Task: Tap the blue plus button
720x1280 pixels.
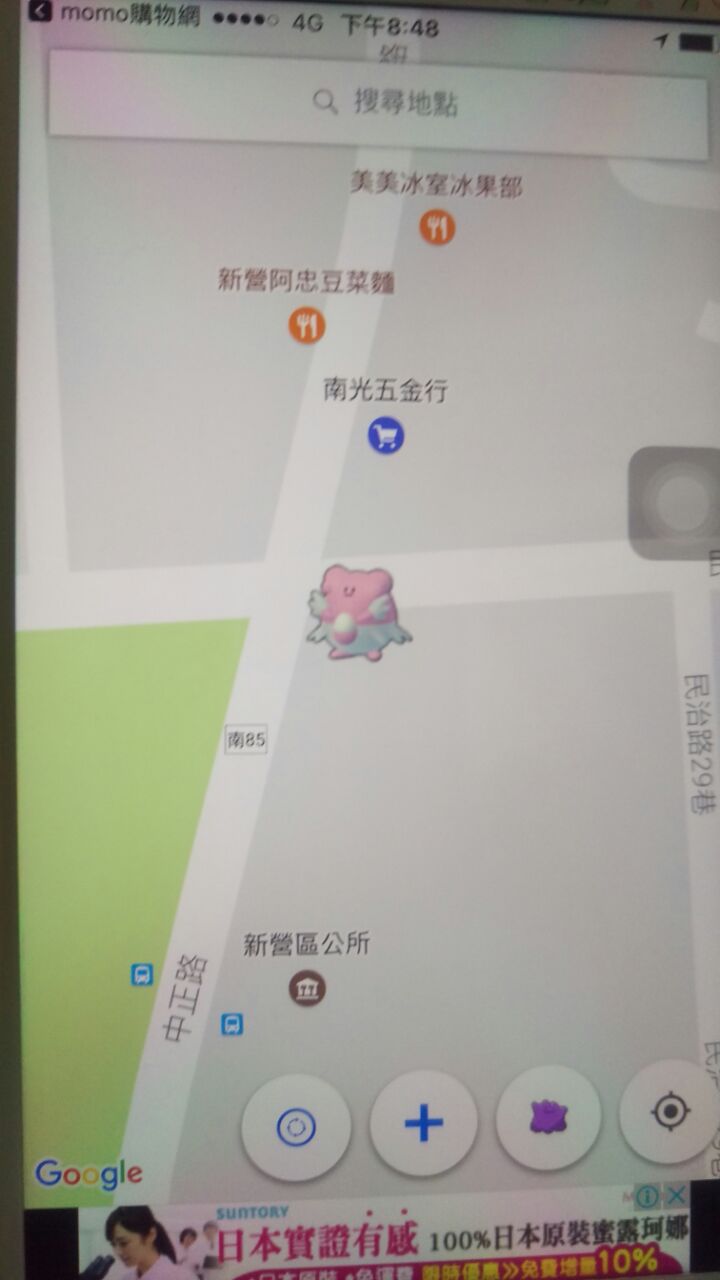Action: (x=423, y=1123)
